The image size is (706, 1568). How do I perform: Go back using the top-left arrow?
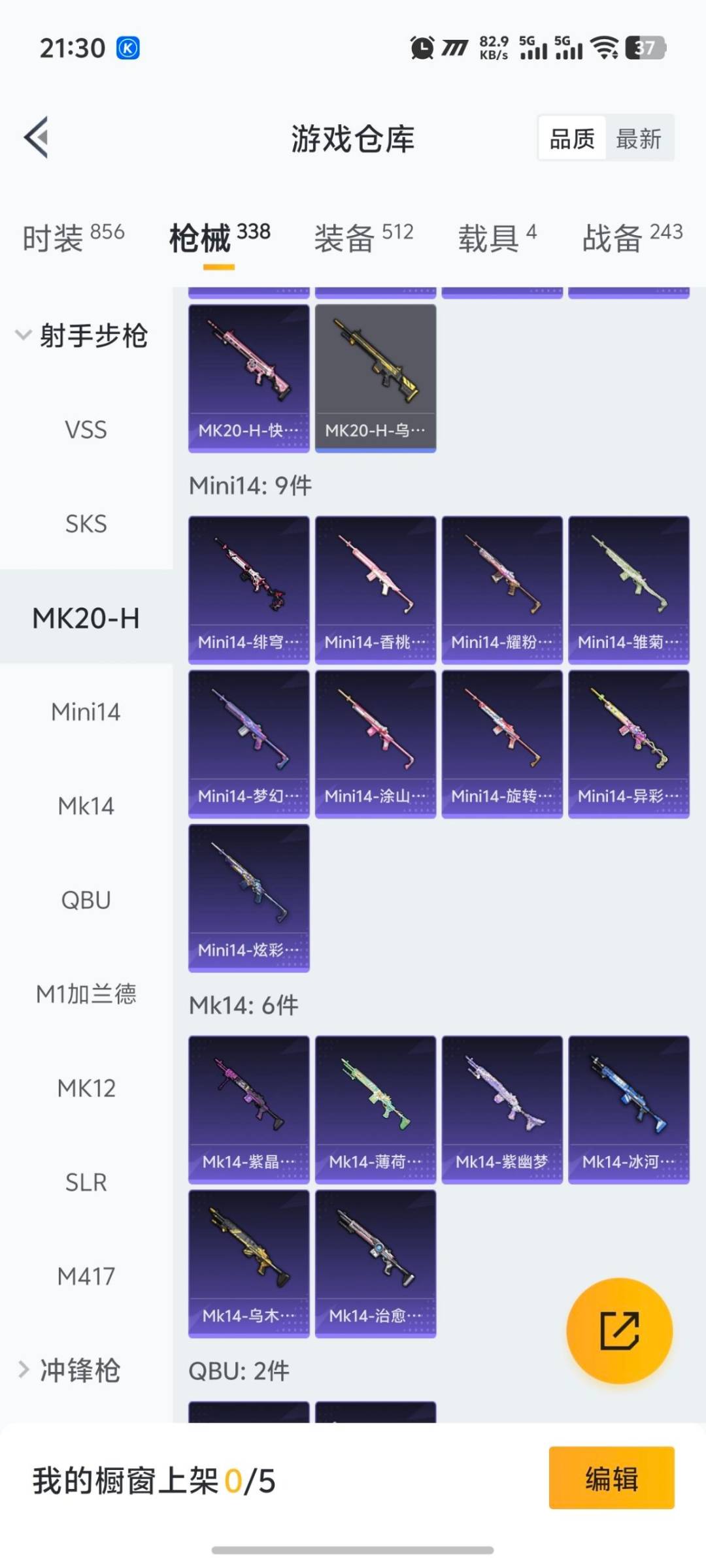37,137
